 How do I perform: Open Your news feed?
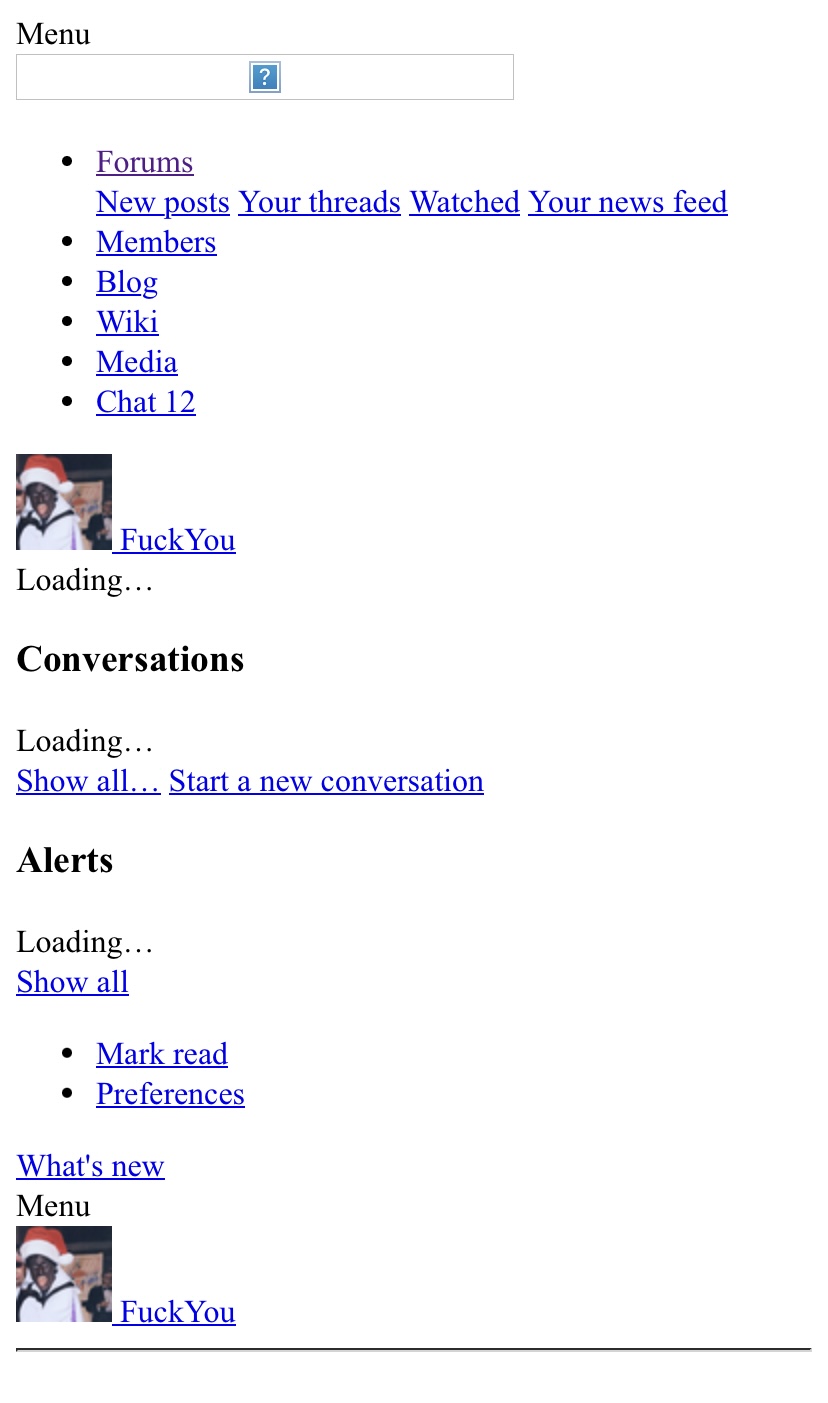(628, 202)
